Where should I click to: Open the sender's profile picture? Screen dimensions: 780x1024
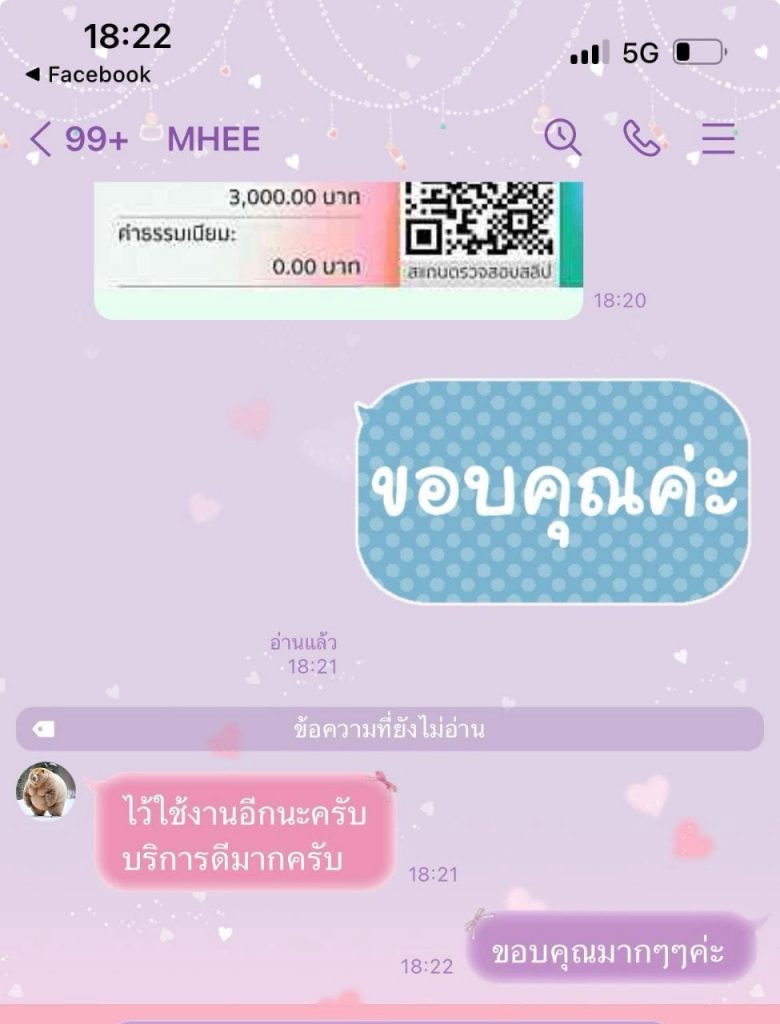[x=46, y=790]
